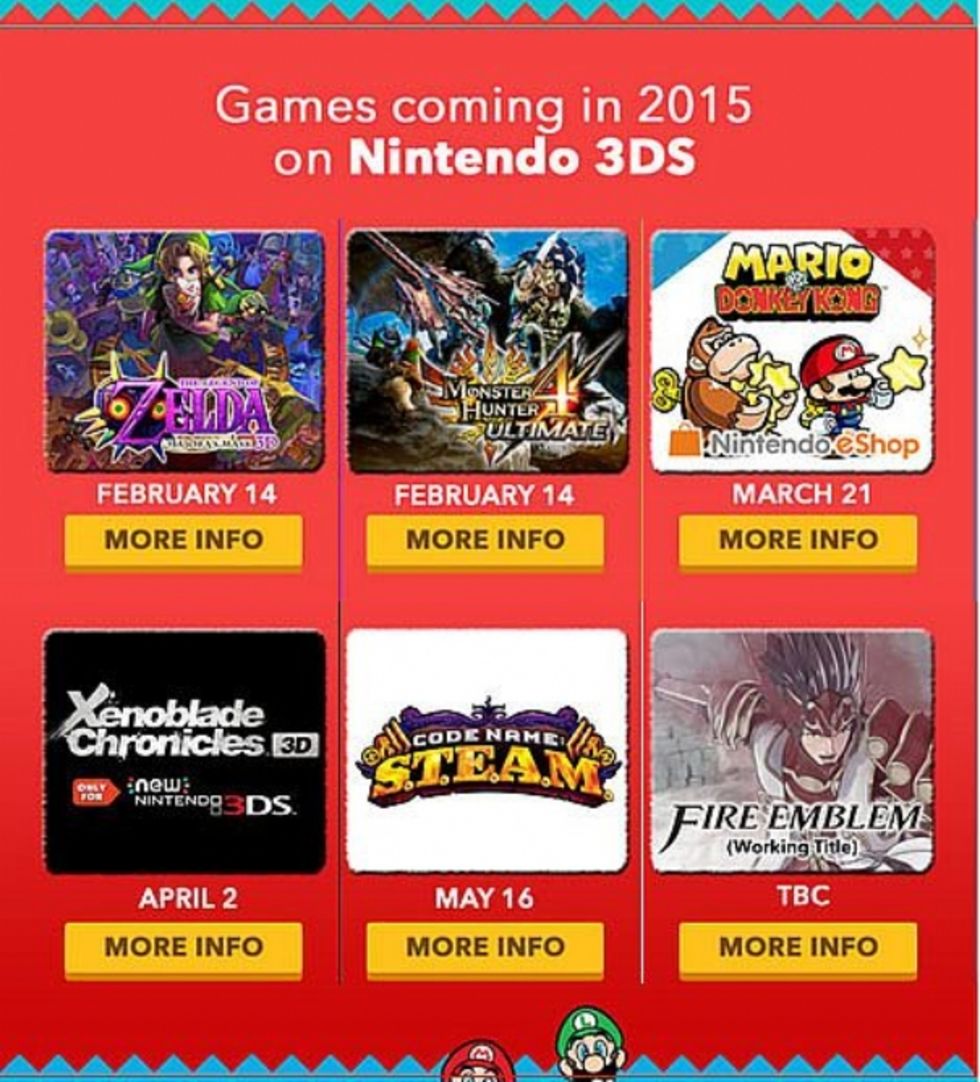Open More Info for Zelda Majora's Mask 3D
Viewport: 980px width, 1082px height.
[x=184, y=540]
